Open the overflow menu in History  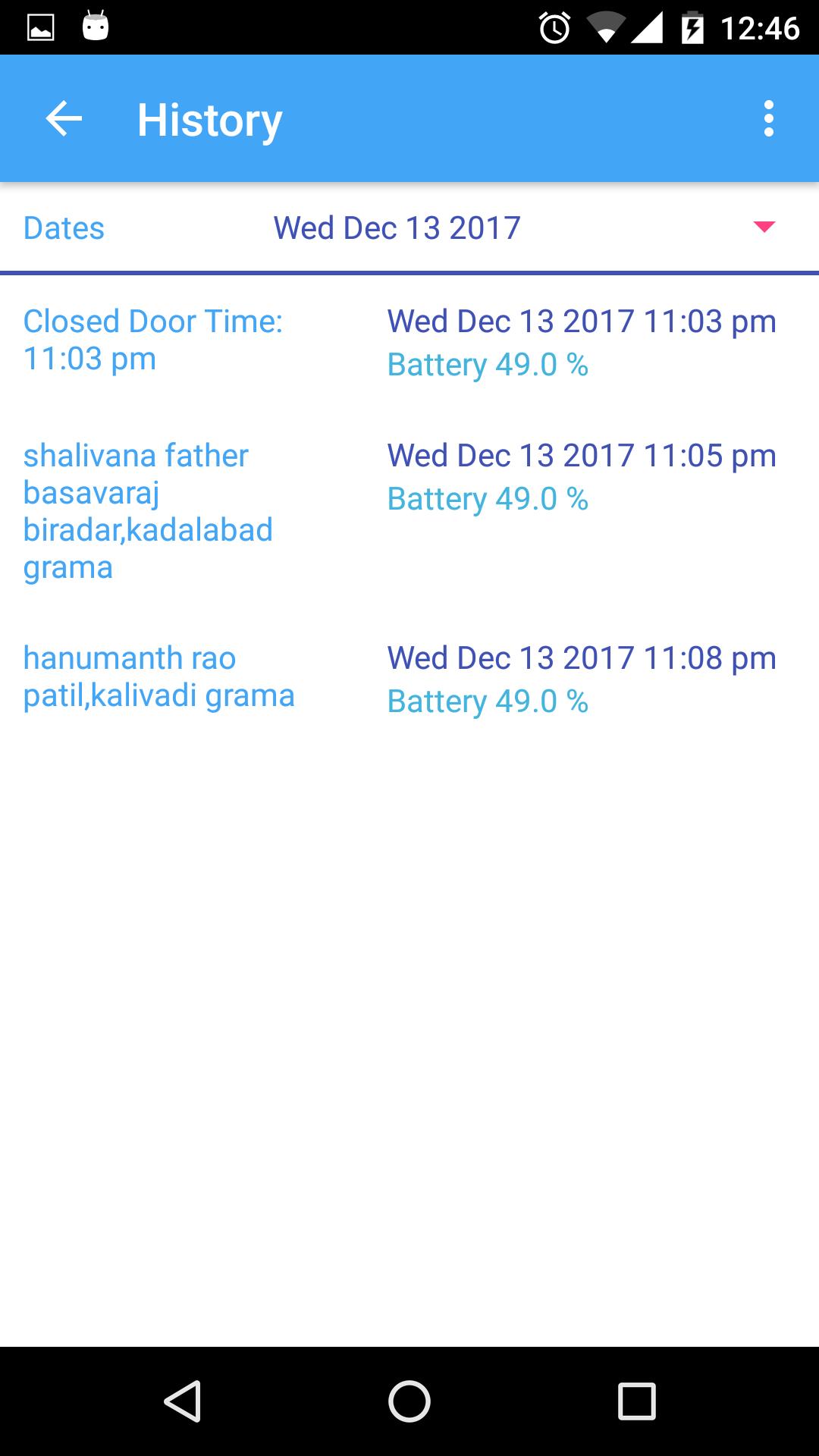click(x=768, y=119)
